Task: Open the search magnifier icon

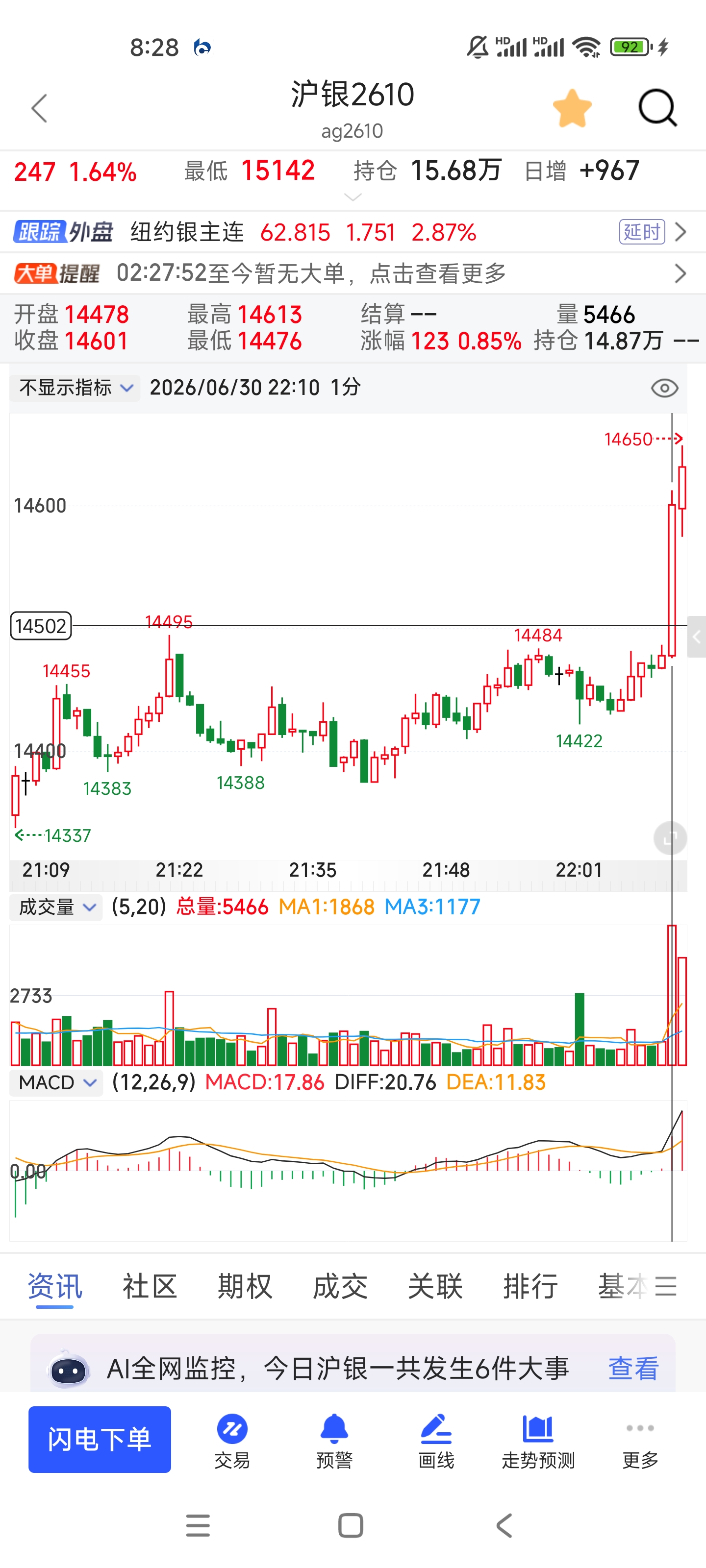Action: tap(657, 108)
